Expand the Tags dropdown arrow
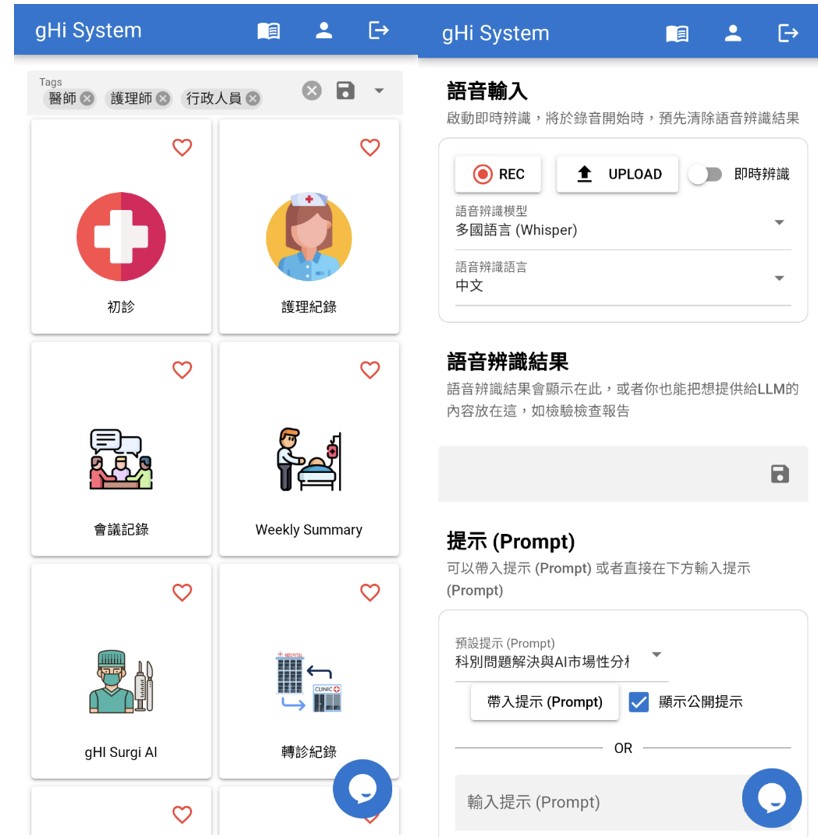Viewport: 818px width, 838px height. click(379, 91)
